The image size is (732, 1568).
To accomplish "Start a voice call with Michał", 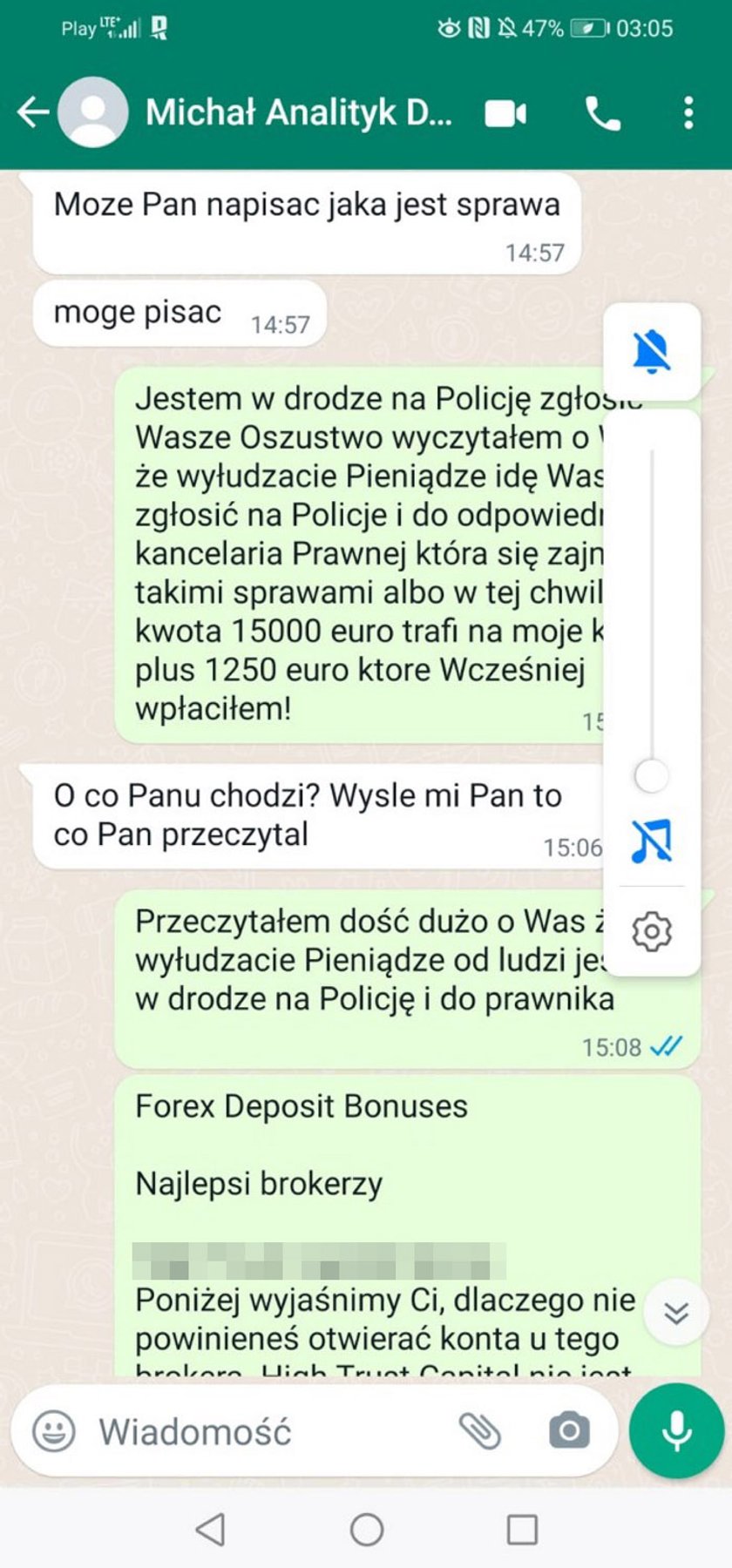I will pyautogui.click(x=602, y=113).
